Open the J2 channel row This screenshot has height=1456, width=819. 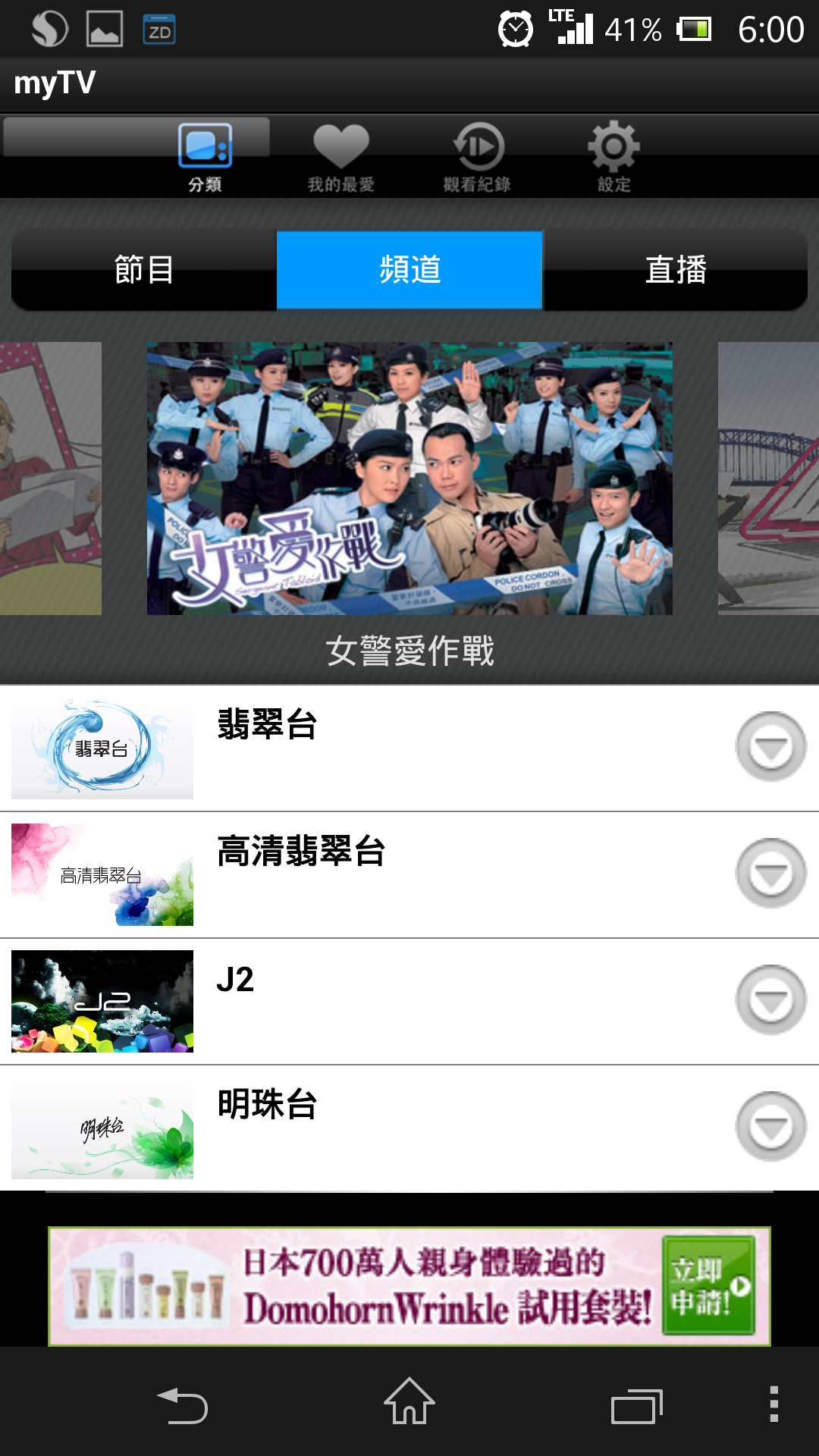tap(379, 1001)
